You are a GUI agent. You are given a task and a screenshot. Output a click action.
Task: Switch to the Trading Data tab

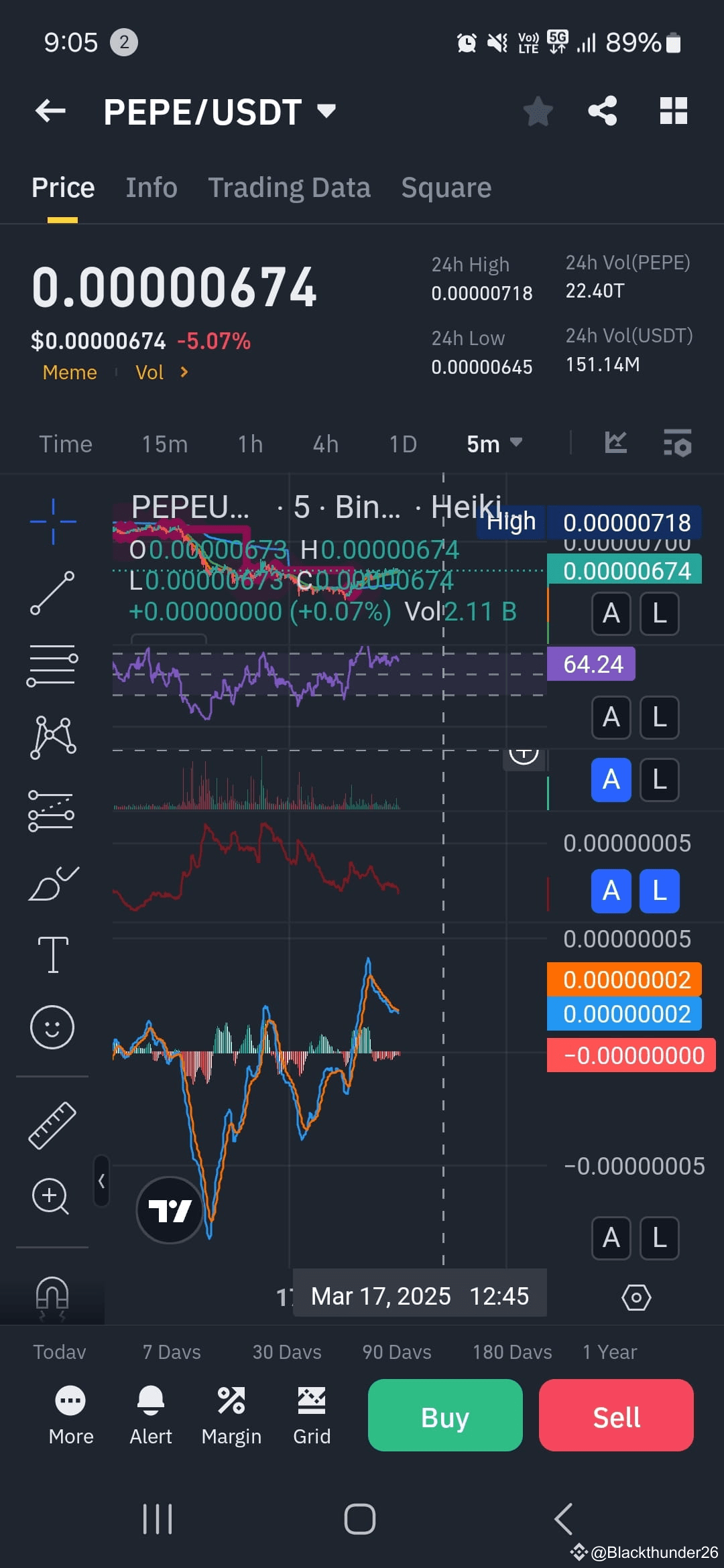click(x=289, y=187)
